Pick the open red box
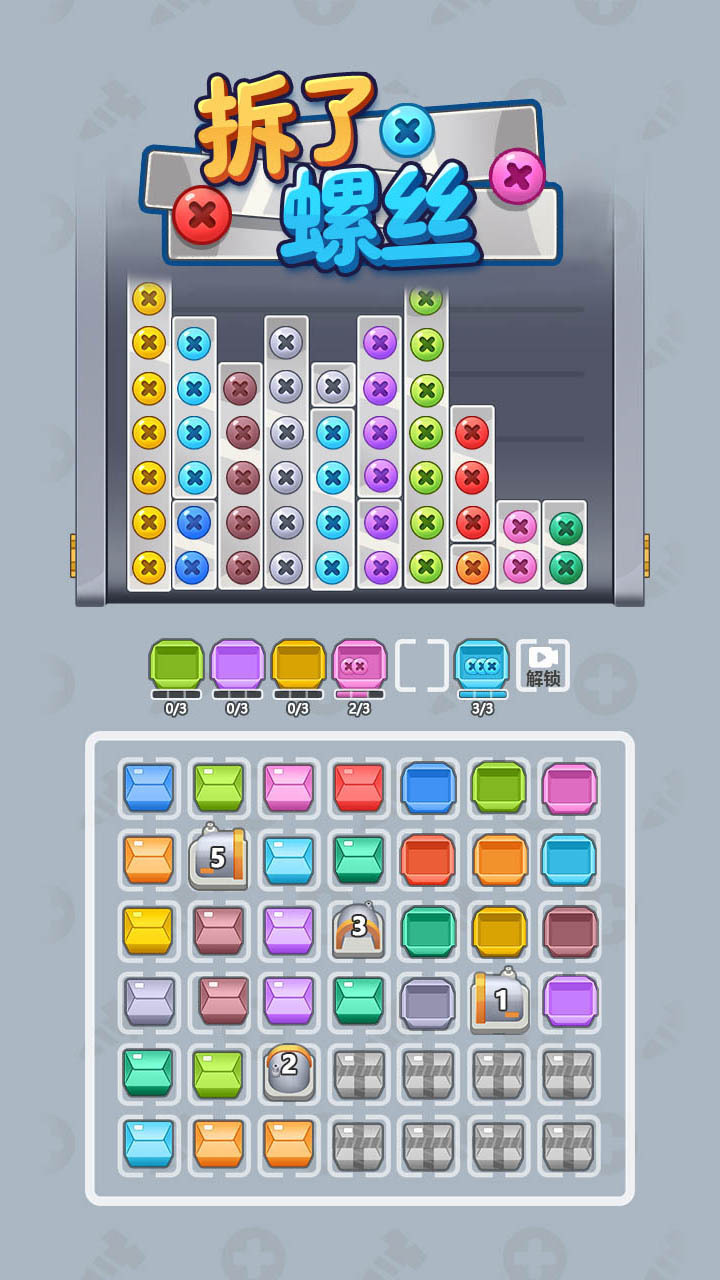720x1280 pixels. click(x=358, y=787)
